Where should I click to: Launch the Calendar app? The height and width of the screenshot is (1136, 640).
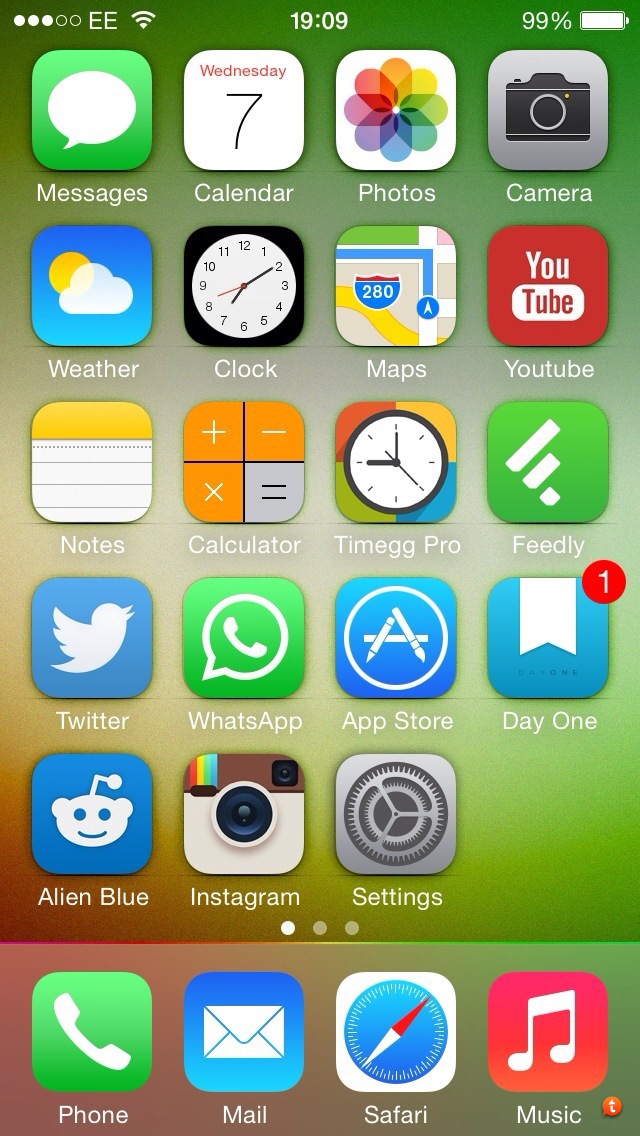pos(244,110)
